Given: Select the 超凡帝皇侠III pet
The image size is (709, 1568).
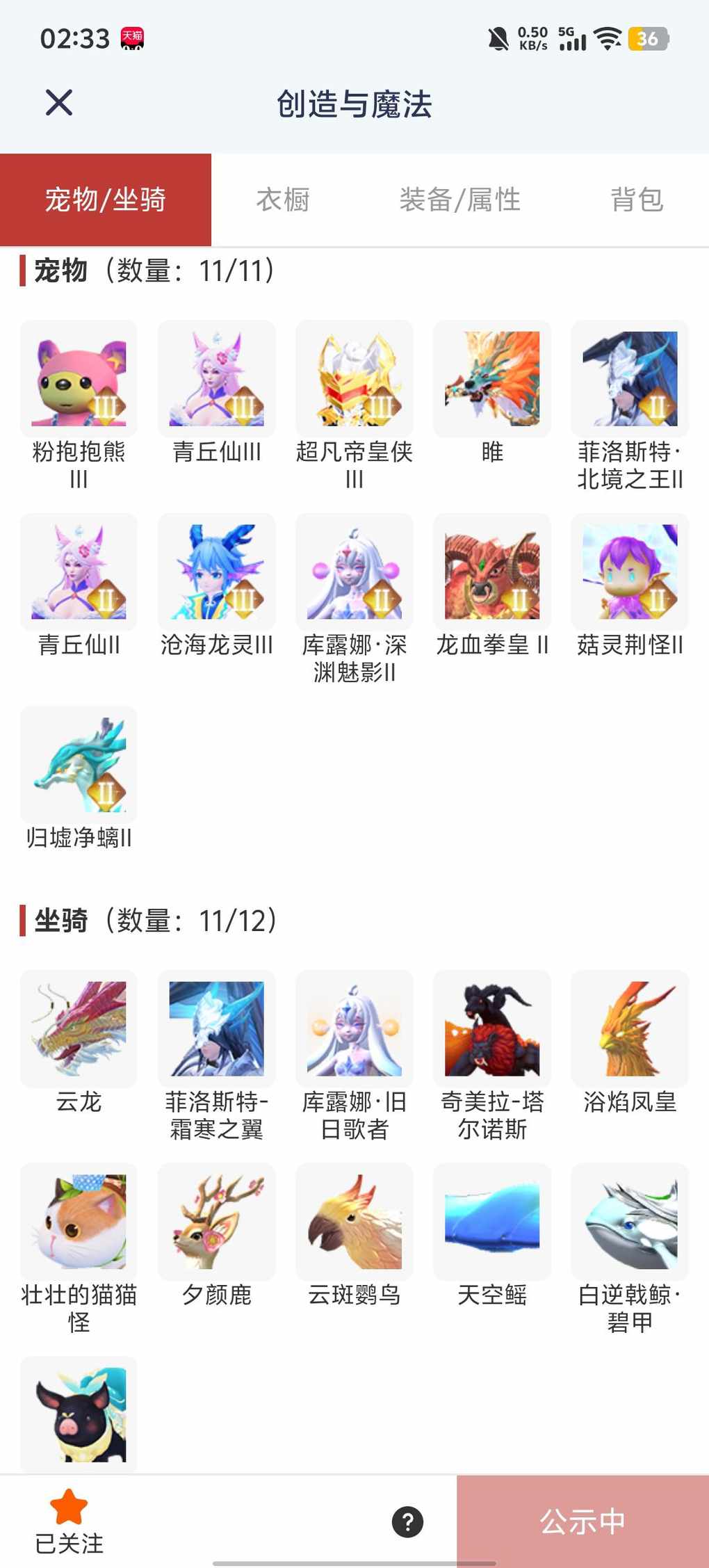Looking at the screenshot, I should coord(354,379).
